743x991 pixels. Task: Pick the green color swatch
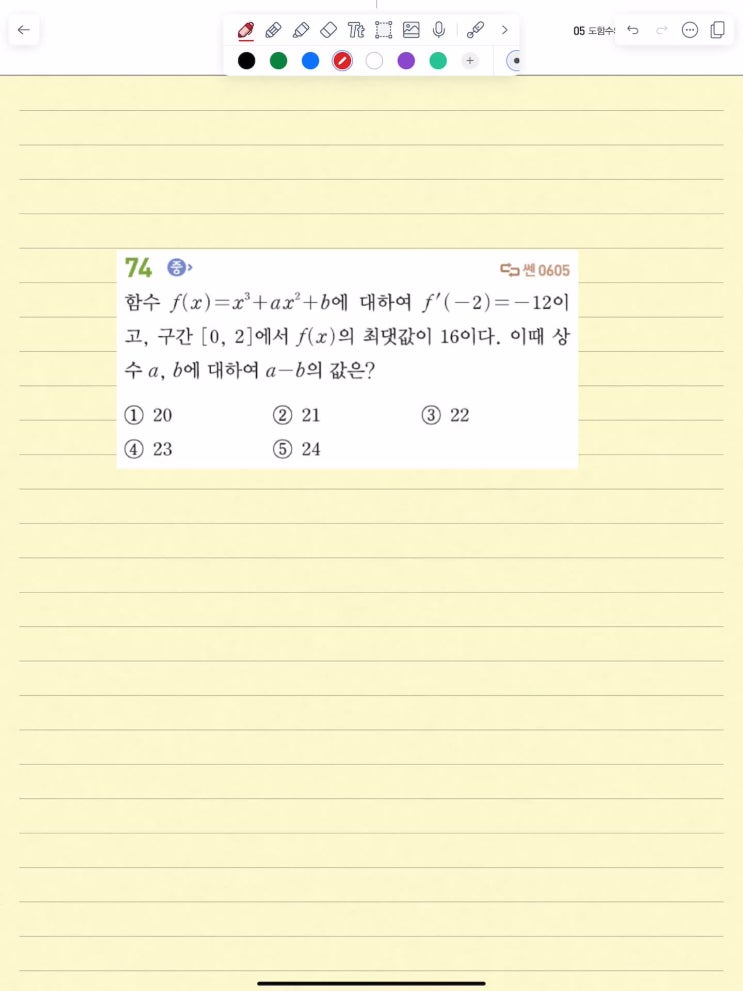tap(278, 61)
